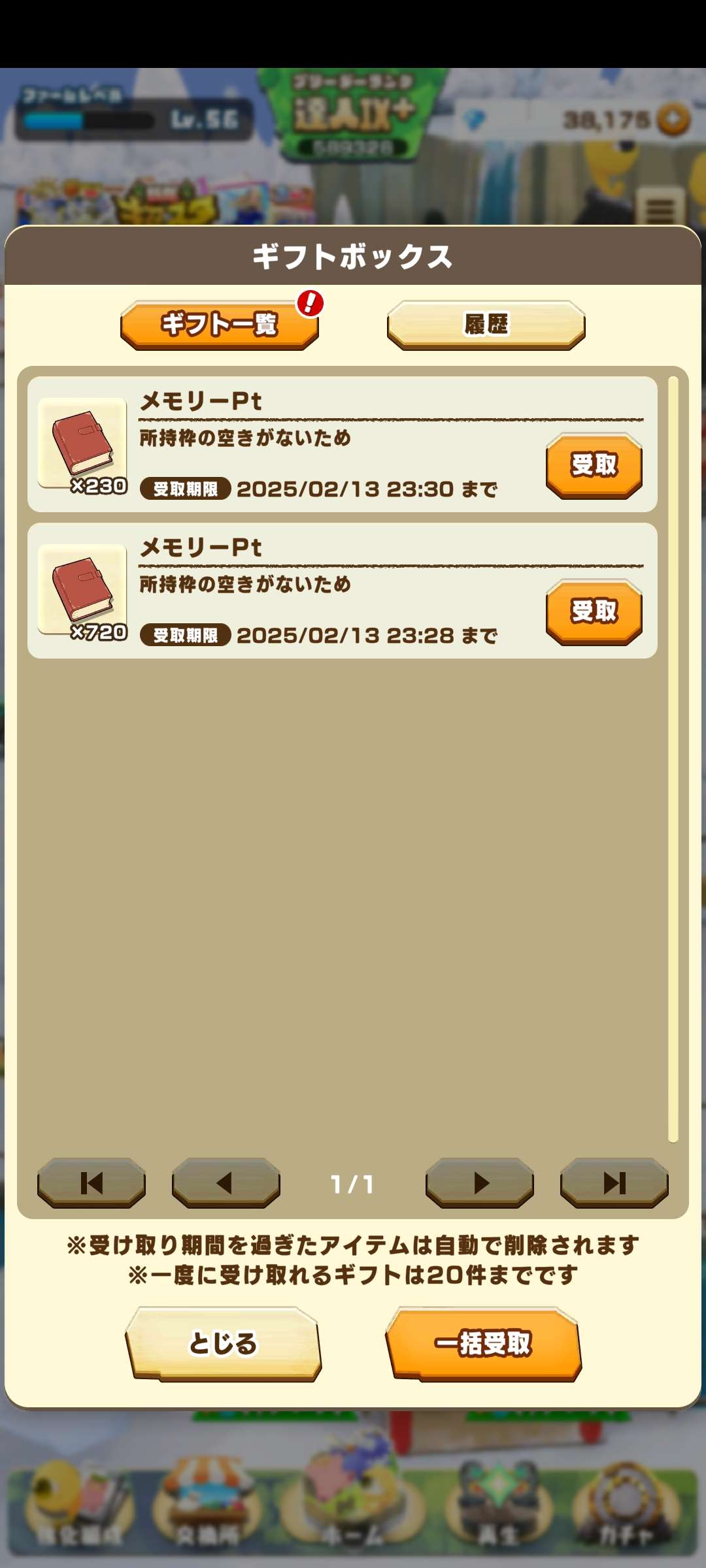Claim the メモリーPt ×230 gift

(x=594, y=466)
